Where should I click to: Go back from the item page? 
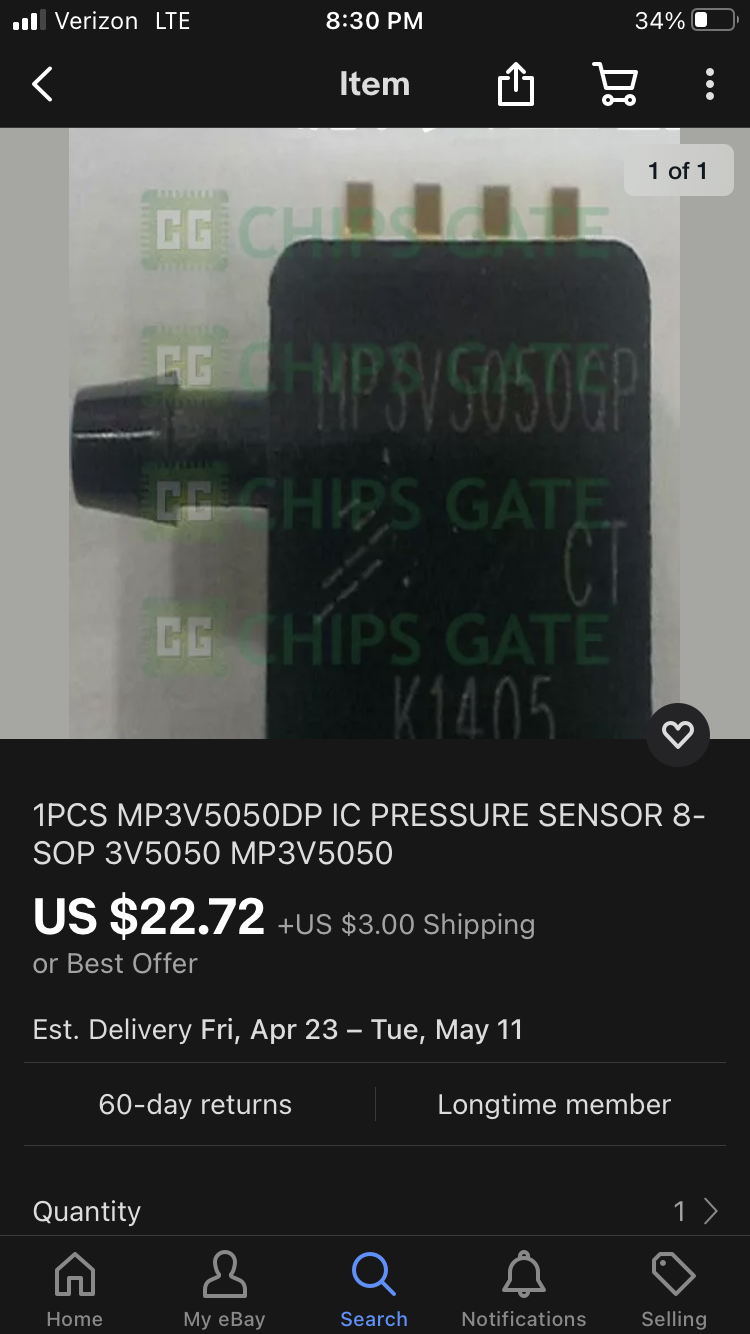(42, 84)
